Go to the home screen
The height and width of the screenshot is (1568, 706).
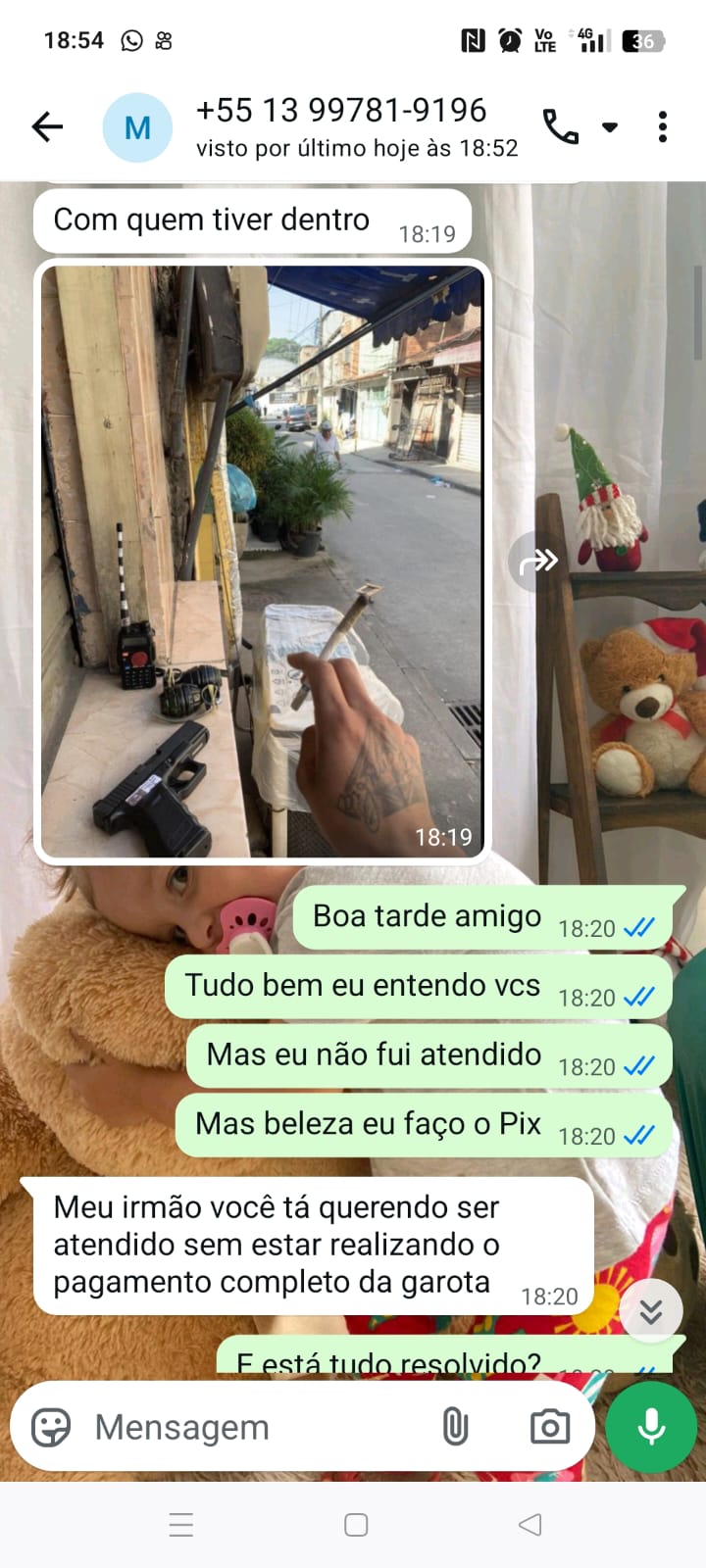[356, 1525]
